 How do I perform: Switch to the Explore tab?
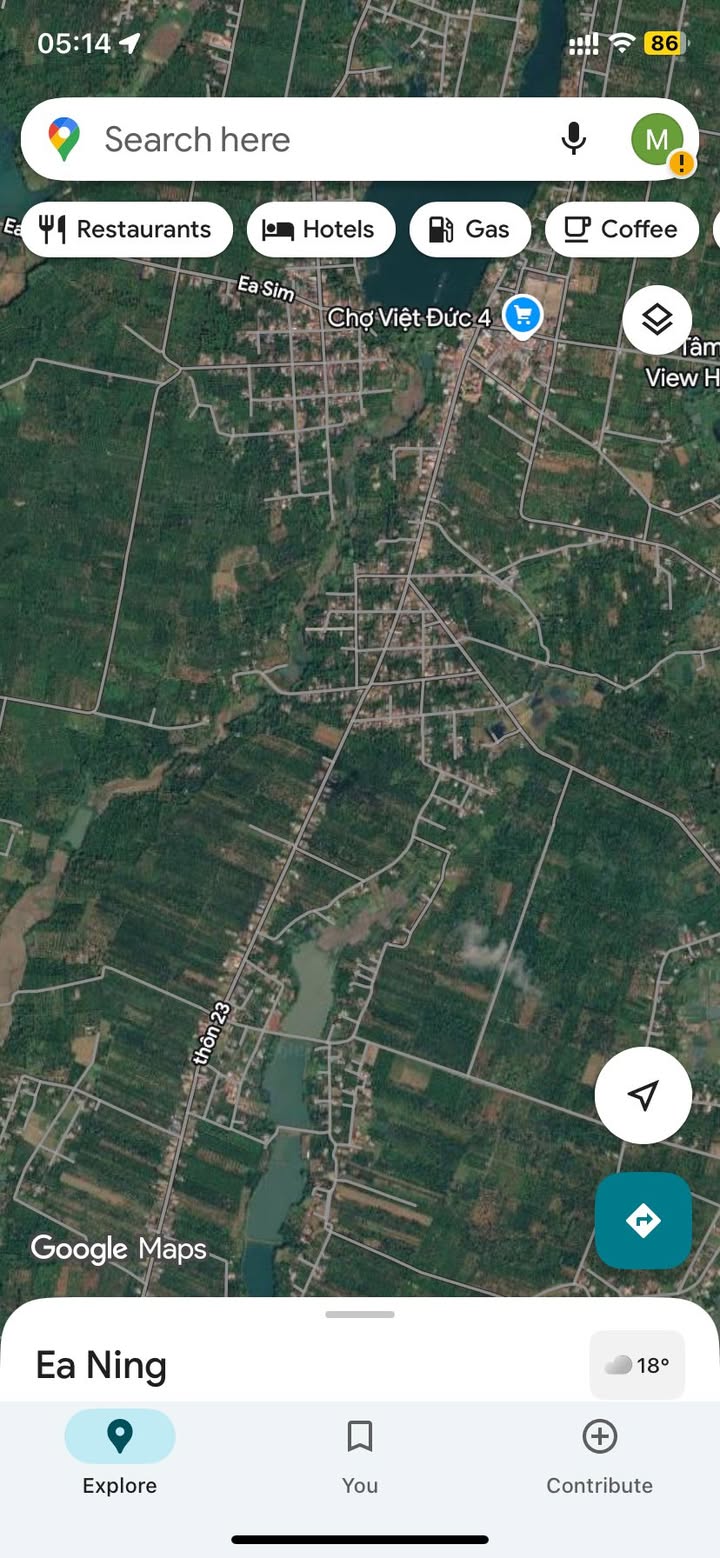pos(120,1453)
